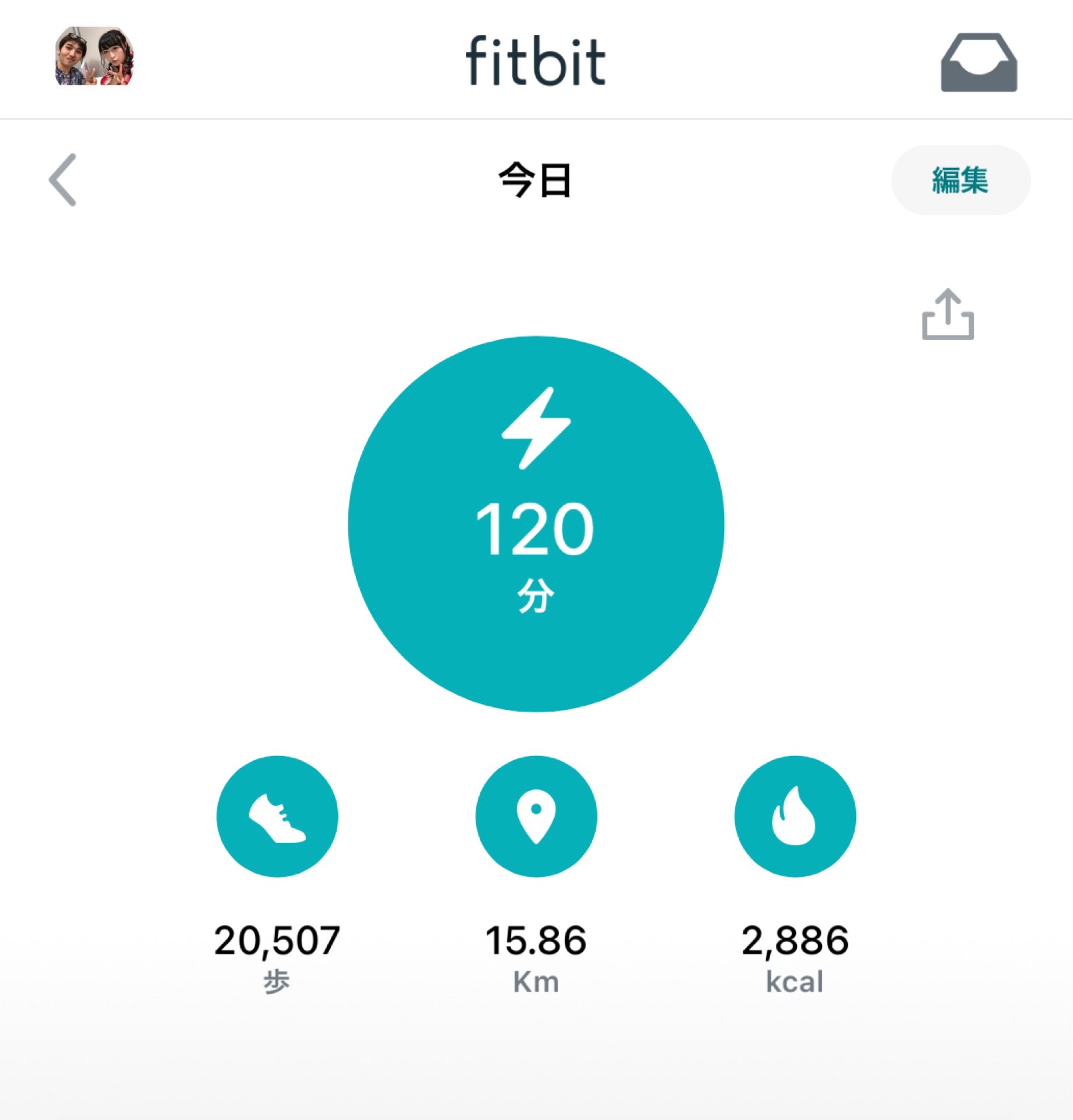Screen dimensions: 1073x1120
Task: Open the inbox tray icon
Action: 978,62
